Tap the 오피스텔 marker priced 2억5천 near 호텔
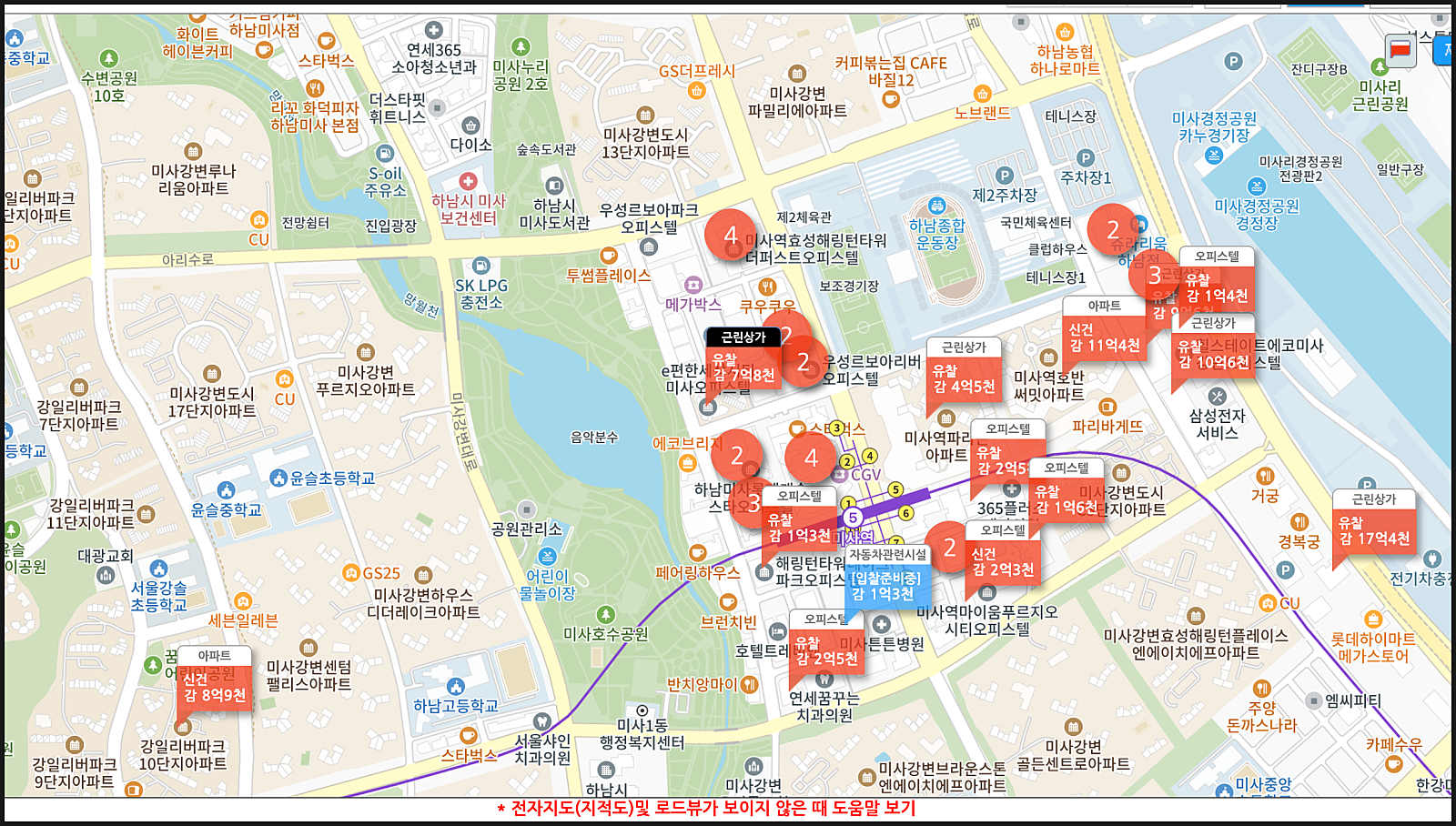The image size is (1456, 826). click(x=826, y=650)
